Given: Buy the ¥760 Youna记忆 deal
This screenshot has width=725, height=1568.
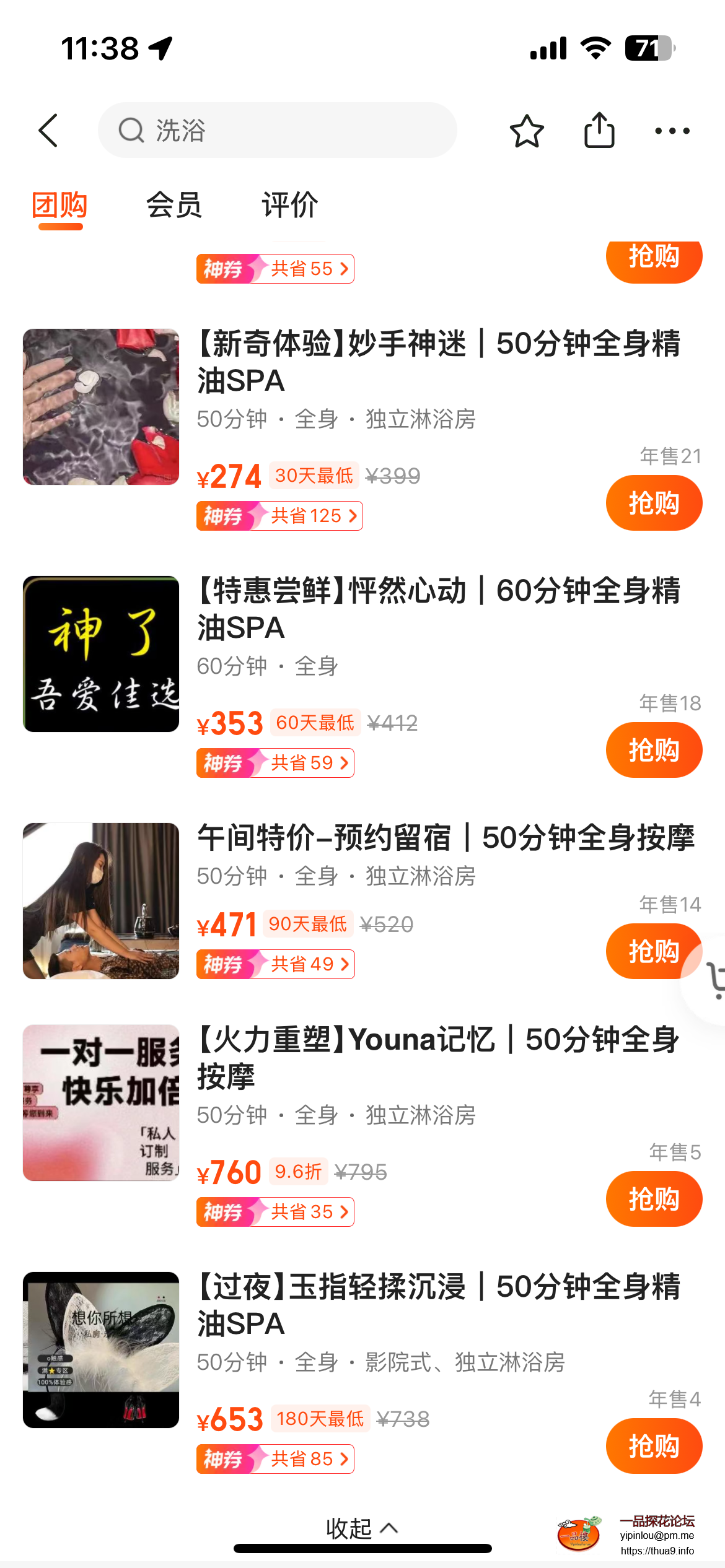Looking at the screenshot, I should [x=654, y=1199].
